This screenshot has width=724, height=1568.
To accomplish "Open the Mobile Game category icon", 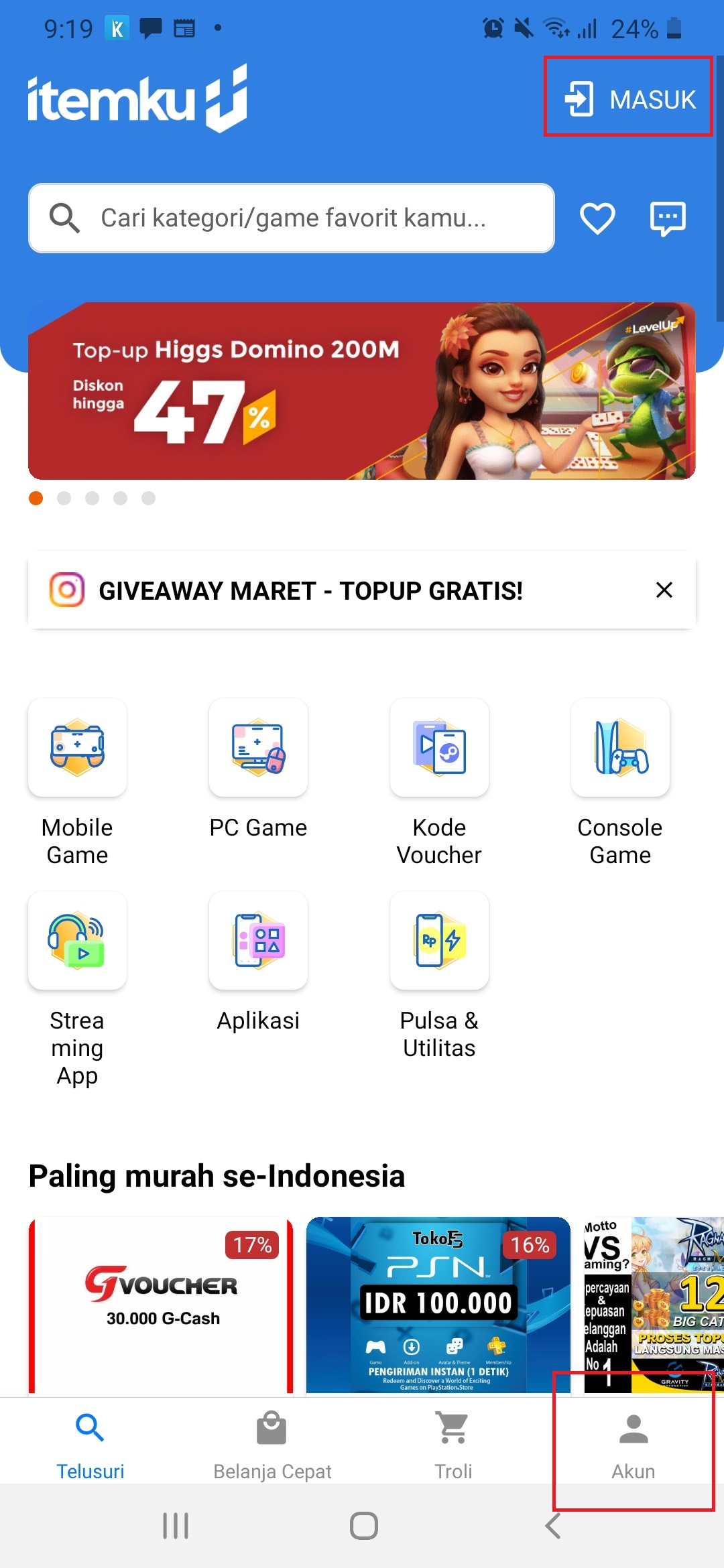I will click(x=76, y=748).
